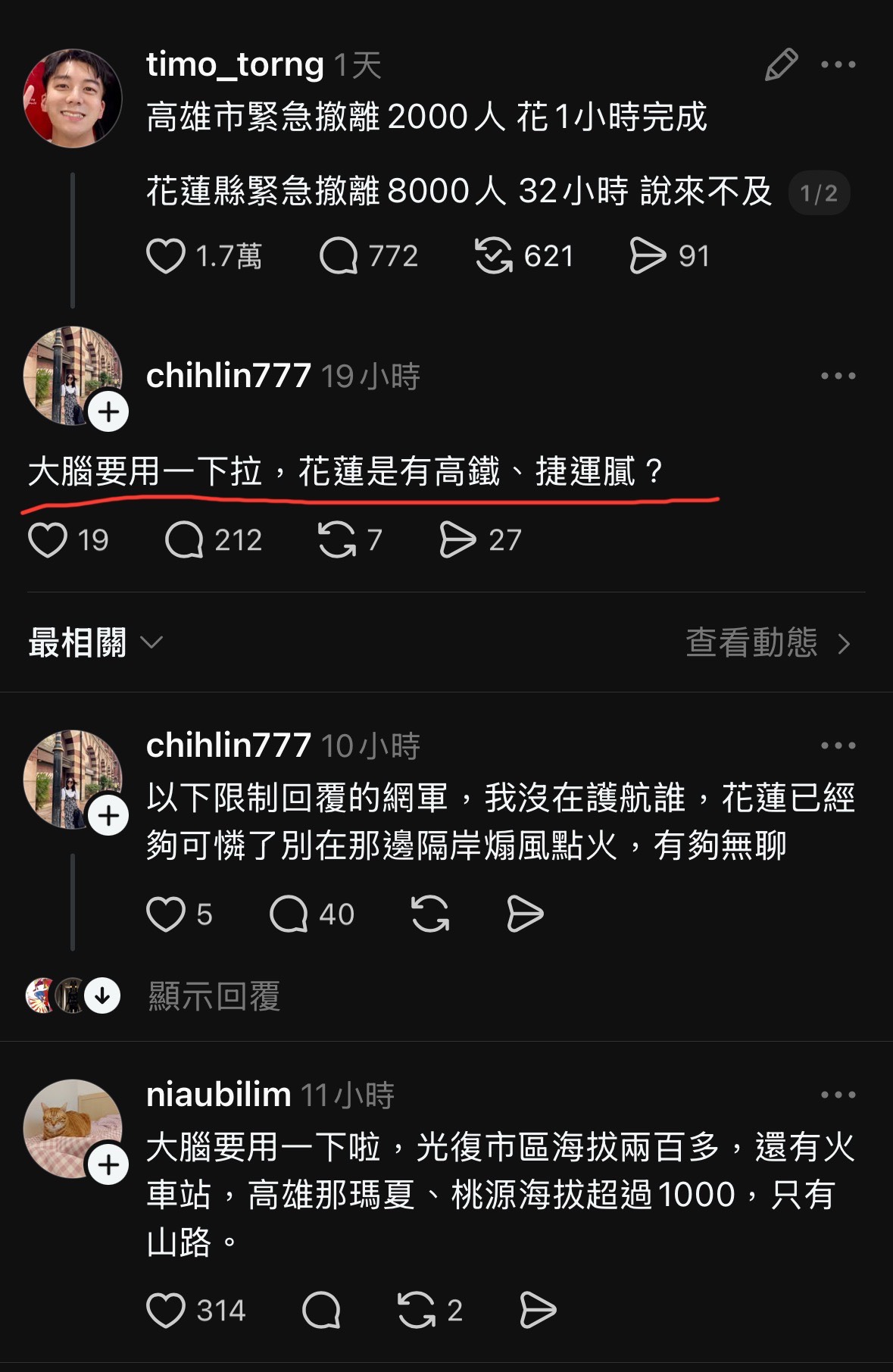Open 查看動態 activity link
The width and height of the screenshot is (893, 1372).
click(750, 643)
